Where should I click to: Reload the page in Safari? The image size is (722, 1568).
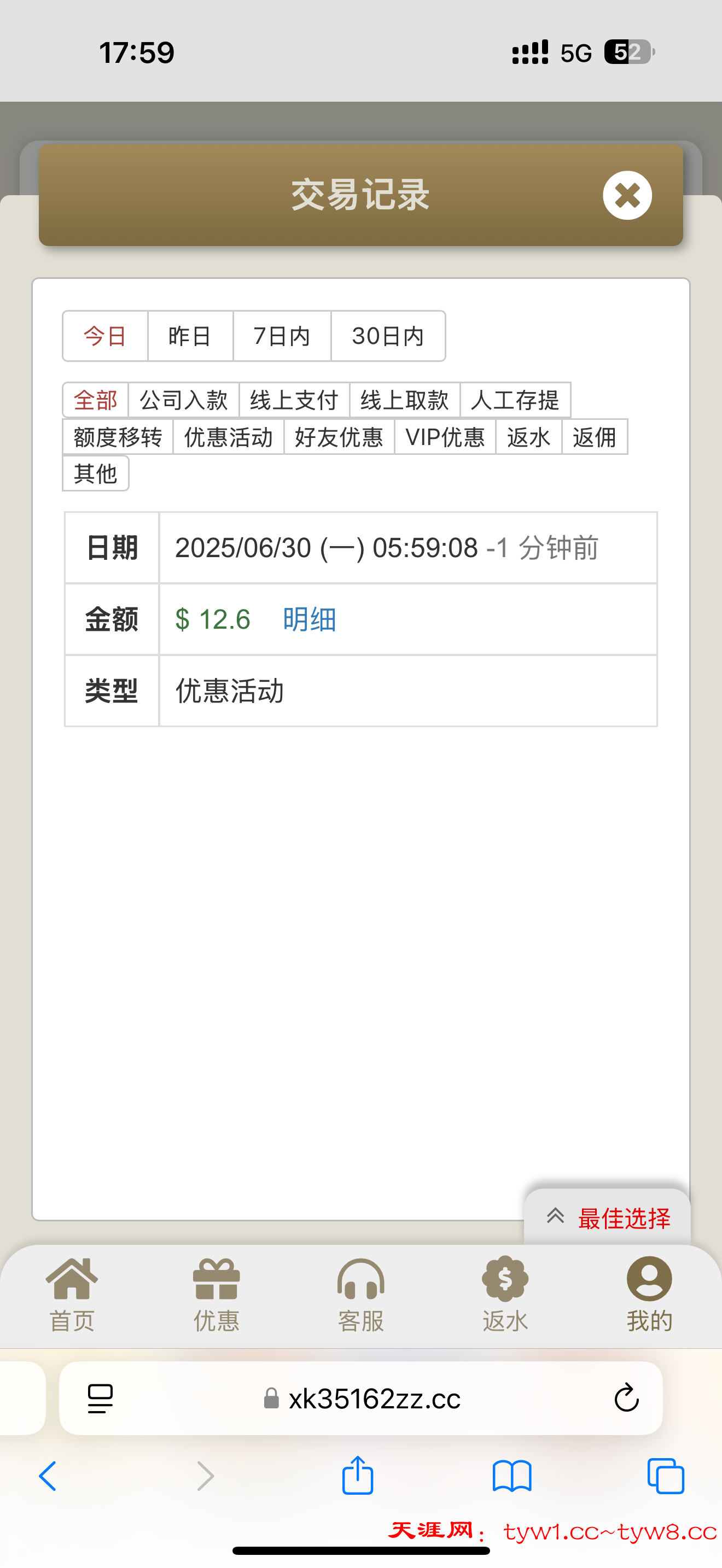point(626,1398)
